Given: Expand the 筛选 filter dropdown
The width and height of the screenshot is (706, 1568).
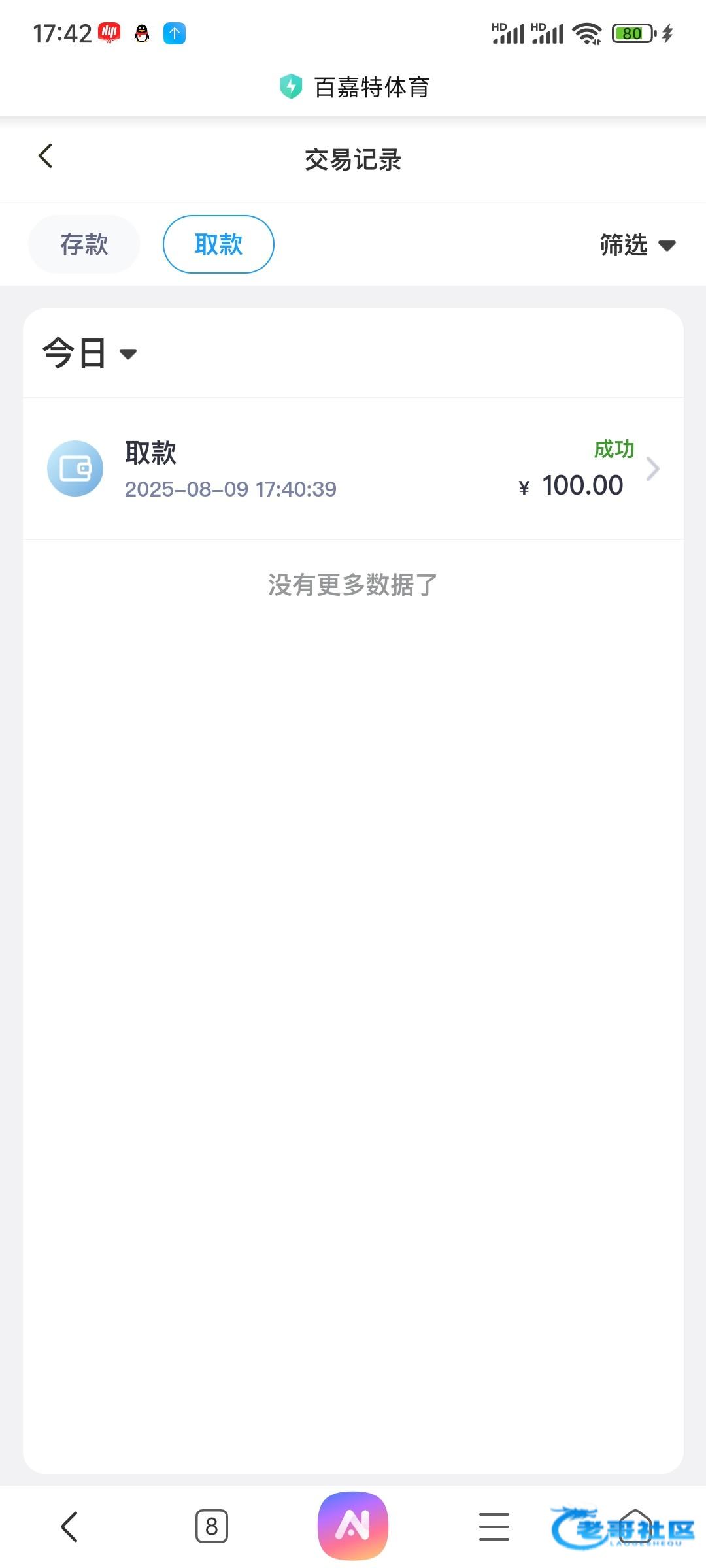Looking at the screenshot, I should (x=637, y=245).
